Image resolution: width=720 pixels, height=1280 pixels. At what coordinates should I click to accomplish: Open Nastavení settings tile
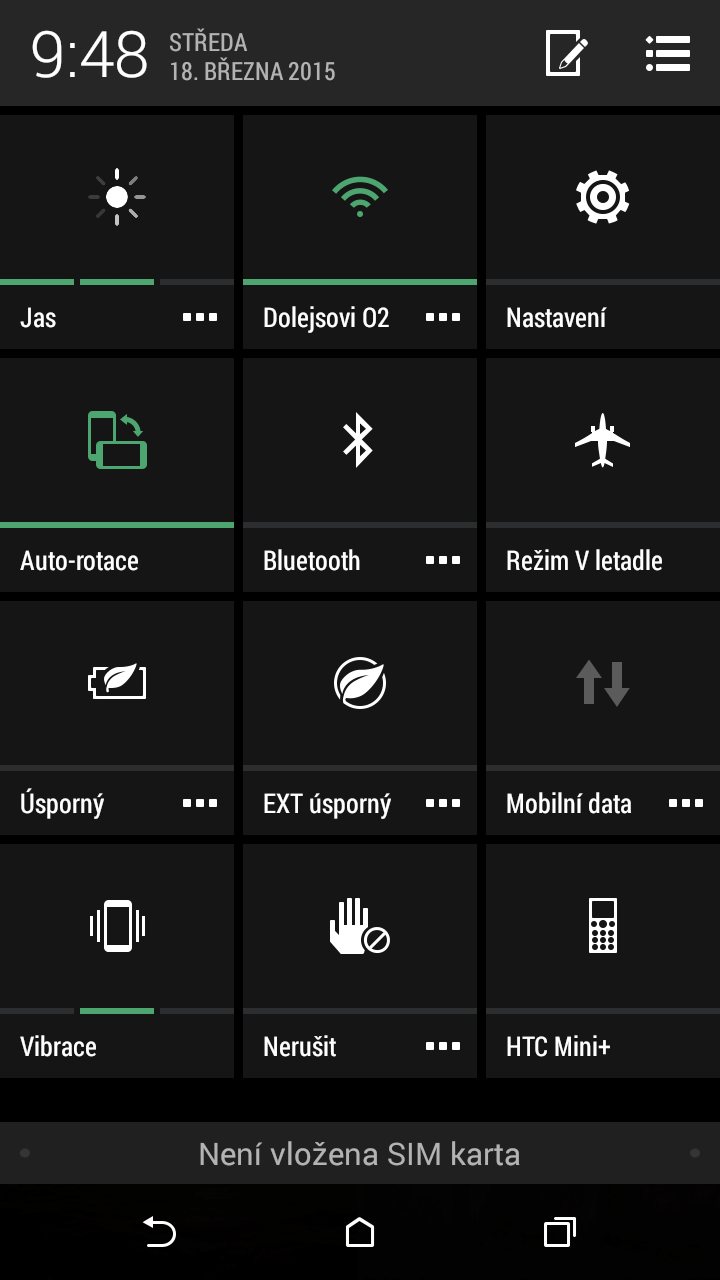point(602,197)
